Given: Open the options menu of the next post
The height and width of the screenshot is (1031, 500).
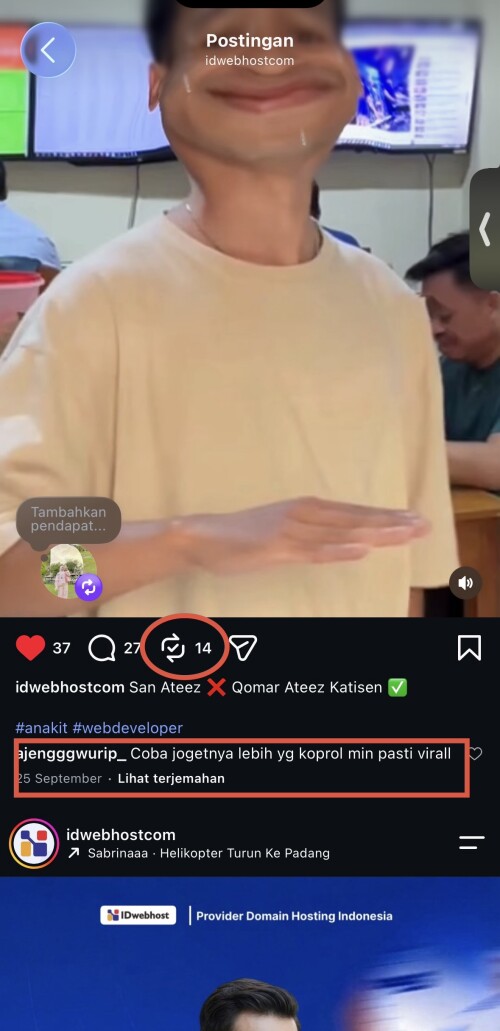Looking at the screenshot, I should tap(472, 842).
